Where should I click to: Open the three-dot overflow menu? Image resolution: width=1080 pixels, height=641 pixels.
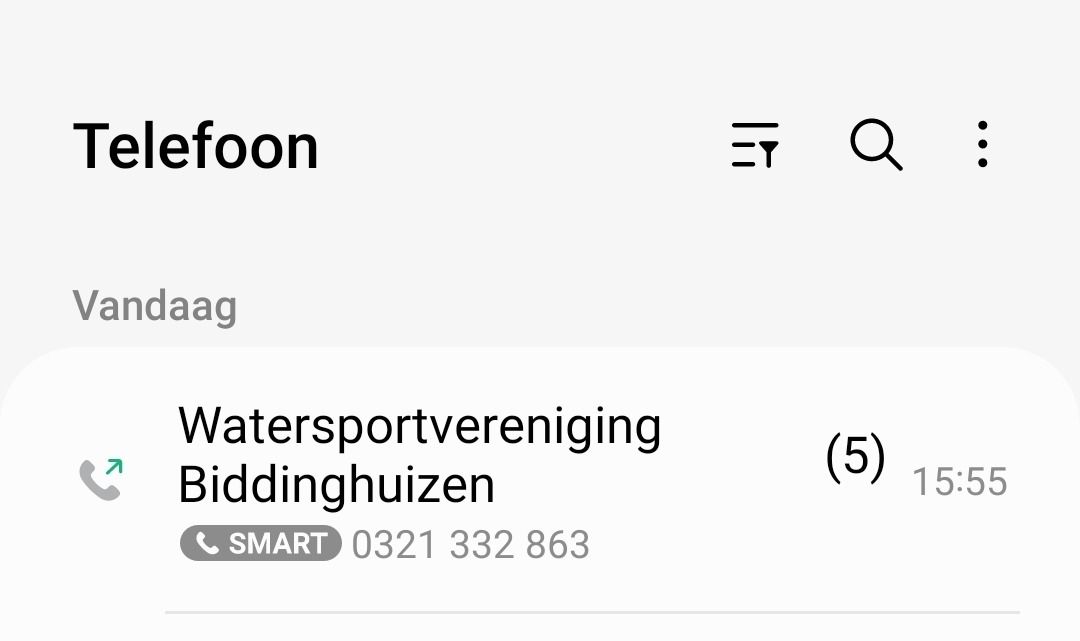[983, 145]
